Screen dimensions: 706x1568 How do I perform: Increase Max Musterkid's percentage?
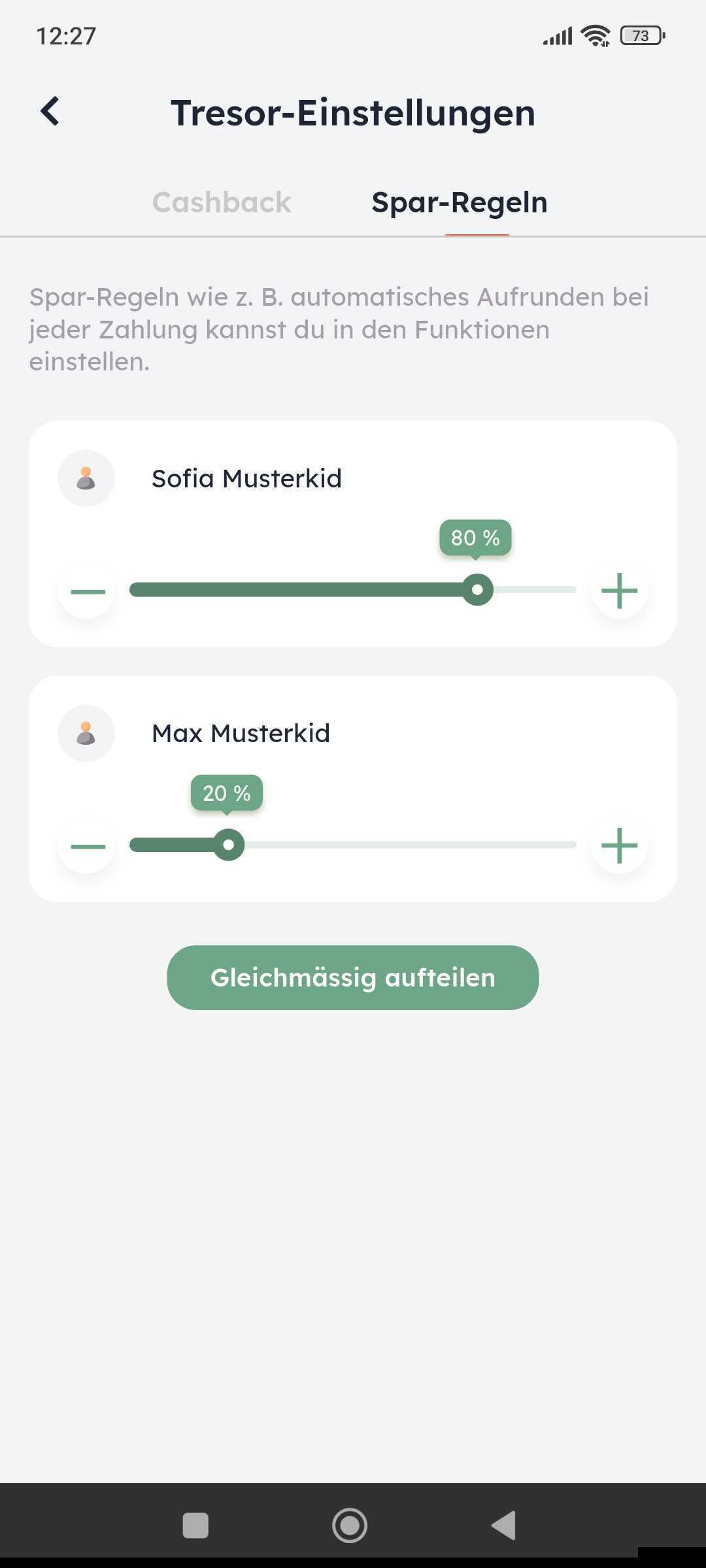click(619, 845)
